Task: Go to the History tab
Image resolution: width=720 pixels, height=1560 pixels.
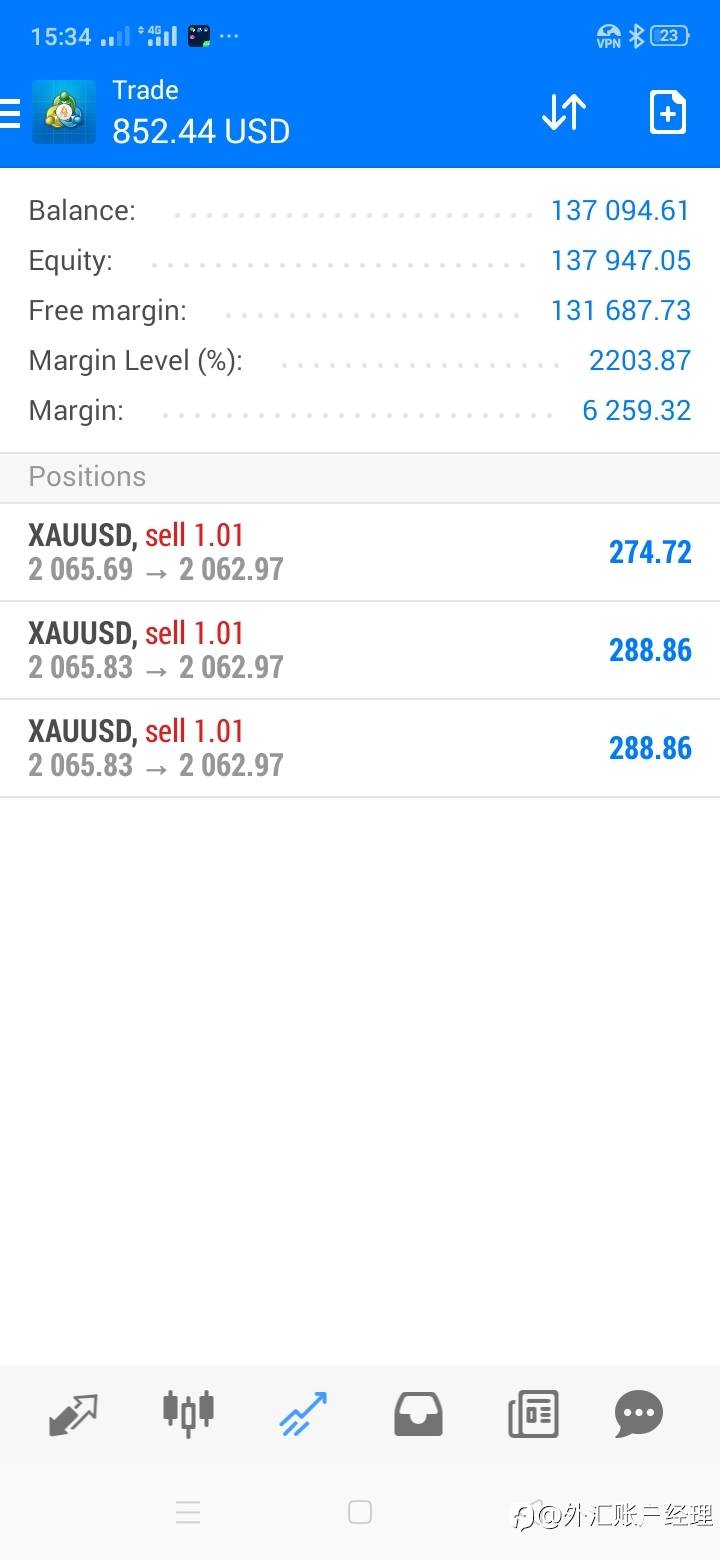Action: [x=418, y=1414]
